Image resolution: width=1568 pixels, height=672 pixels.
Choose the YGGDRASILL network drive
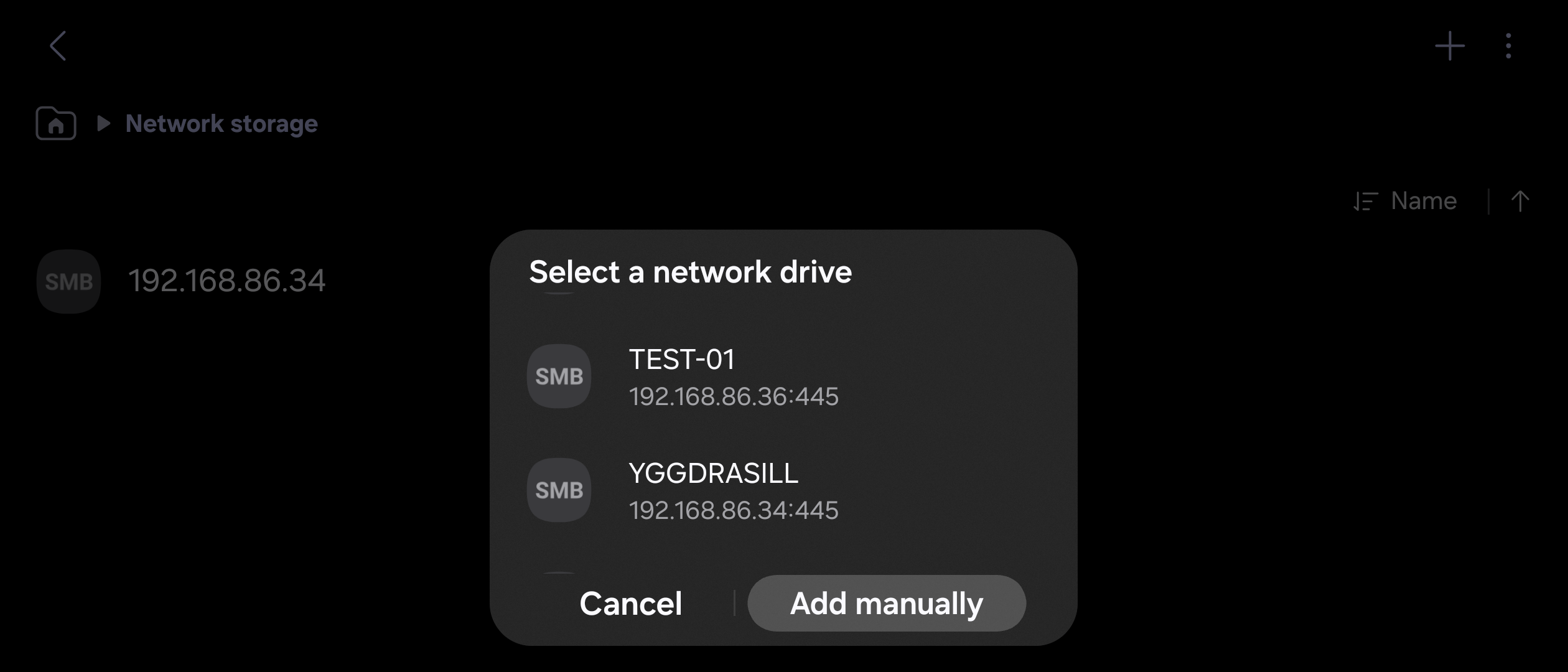point(733,490)
